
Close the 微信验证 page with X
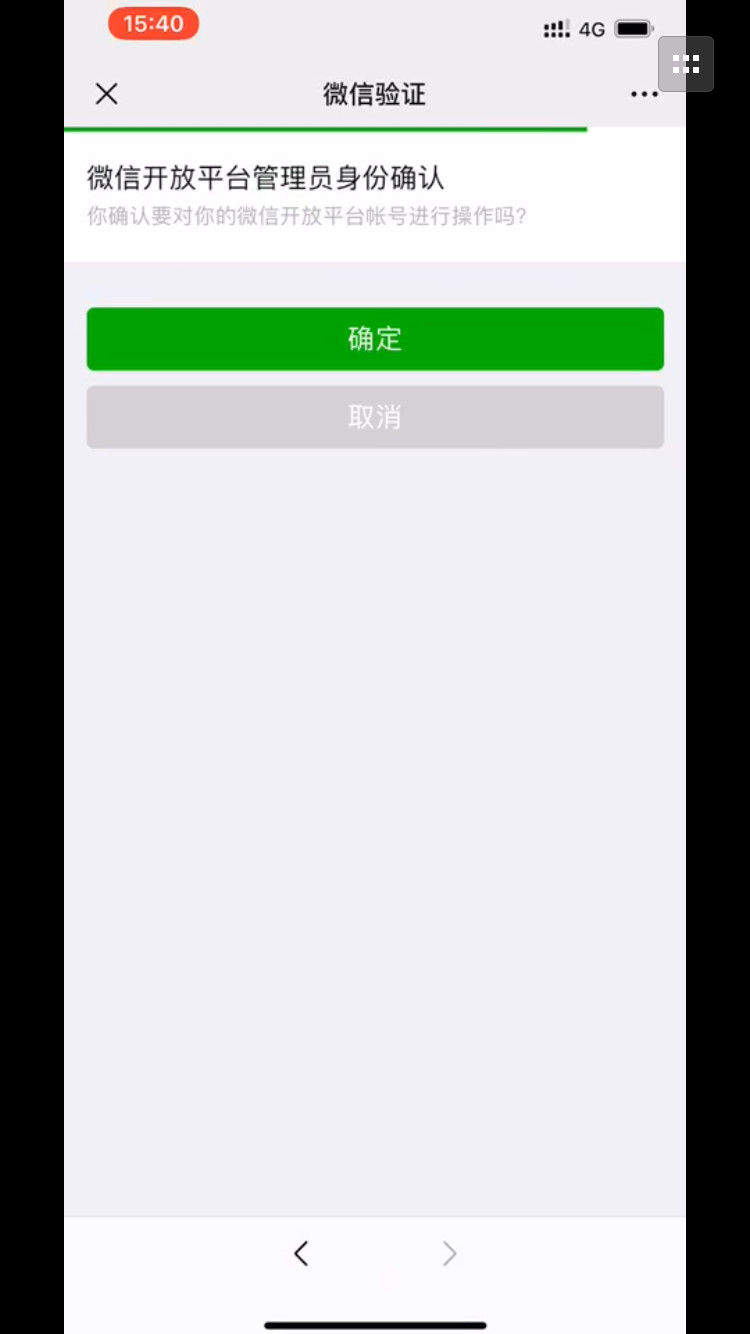[x=106, y=94]
